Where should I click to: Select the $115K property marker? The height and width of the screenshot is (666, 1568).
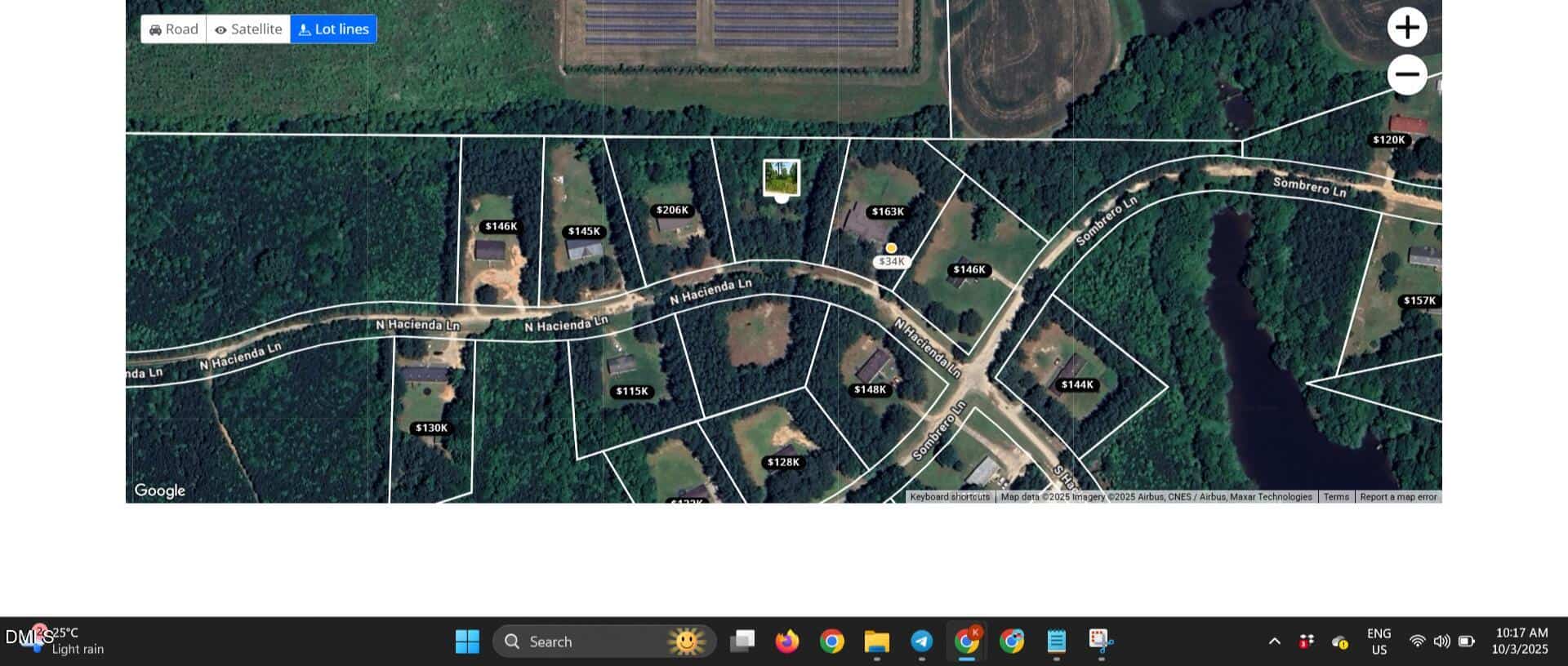632,392
